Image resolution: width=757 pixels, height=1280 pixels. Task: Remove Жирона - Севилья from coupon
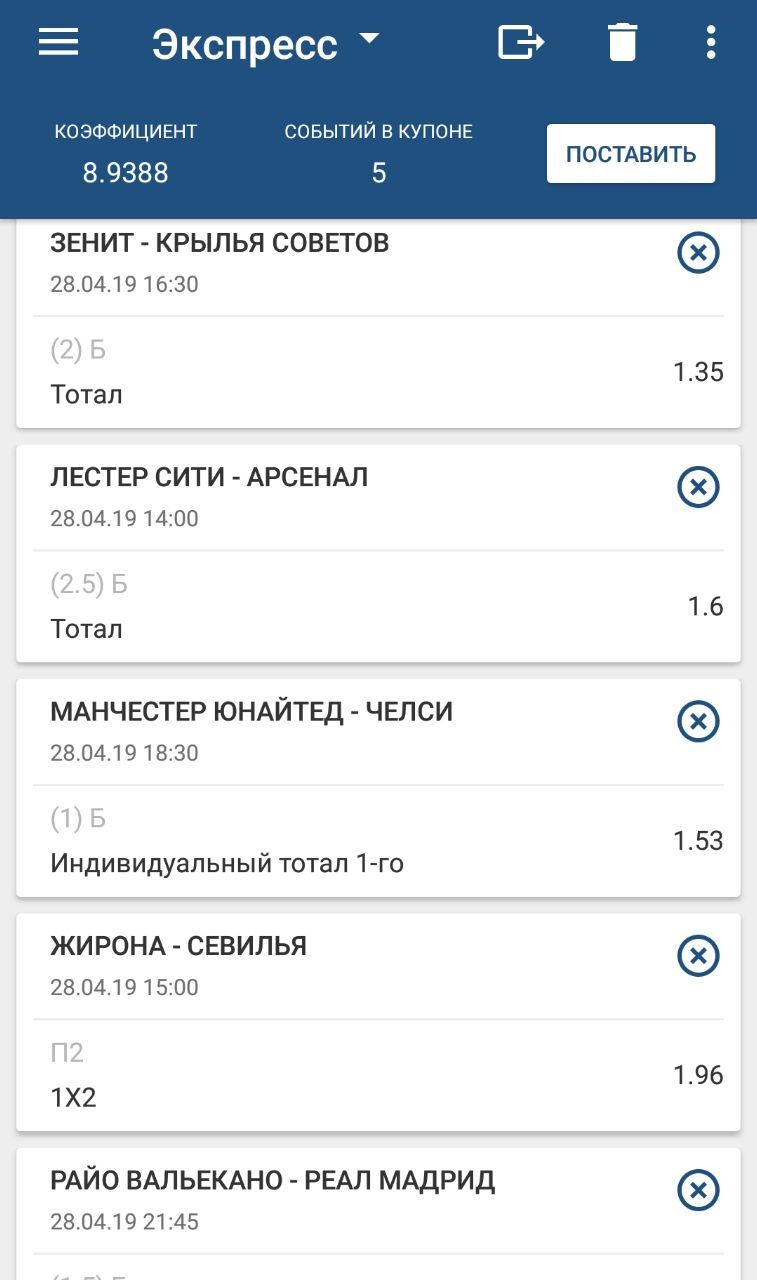(698, 956)
